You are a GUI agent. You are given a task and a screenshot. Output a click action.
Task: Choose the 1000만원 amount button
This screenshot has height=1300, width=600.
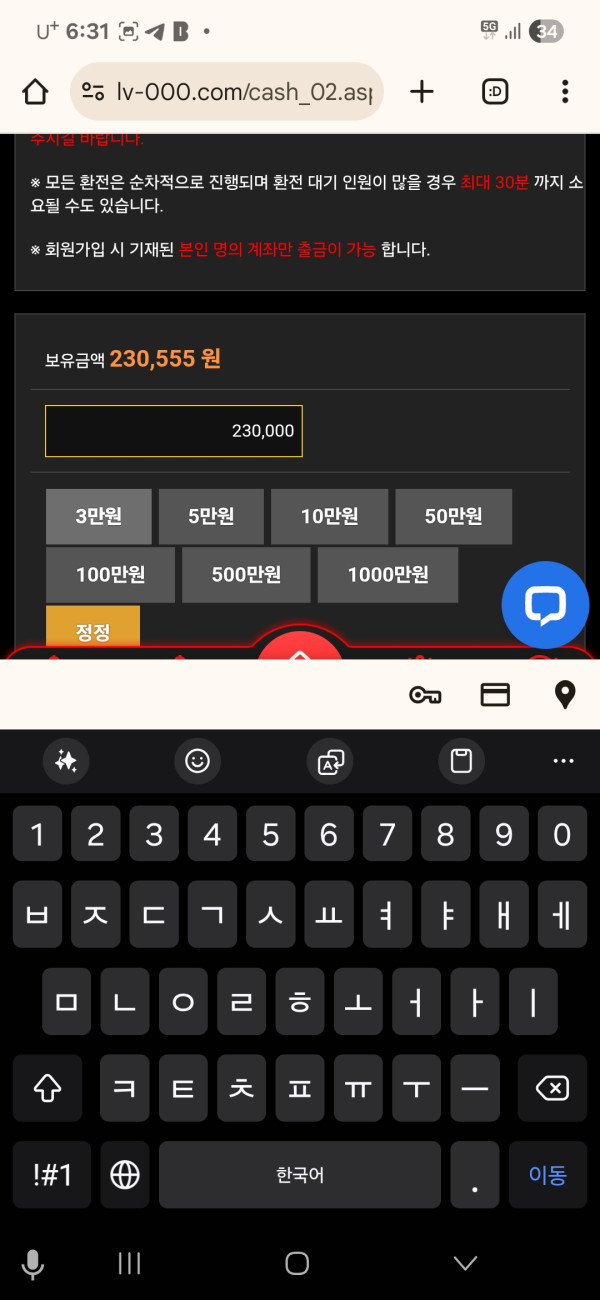coord(387,574)
